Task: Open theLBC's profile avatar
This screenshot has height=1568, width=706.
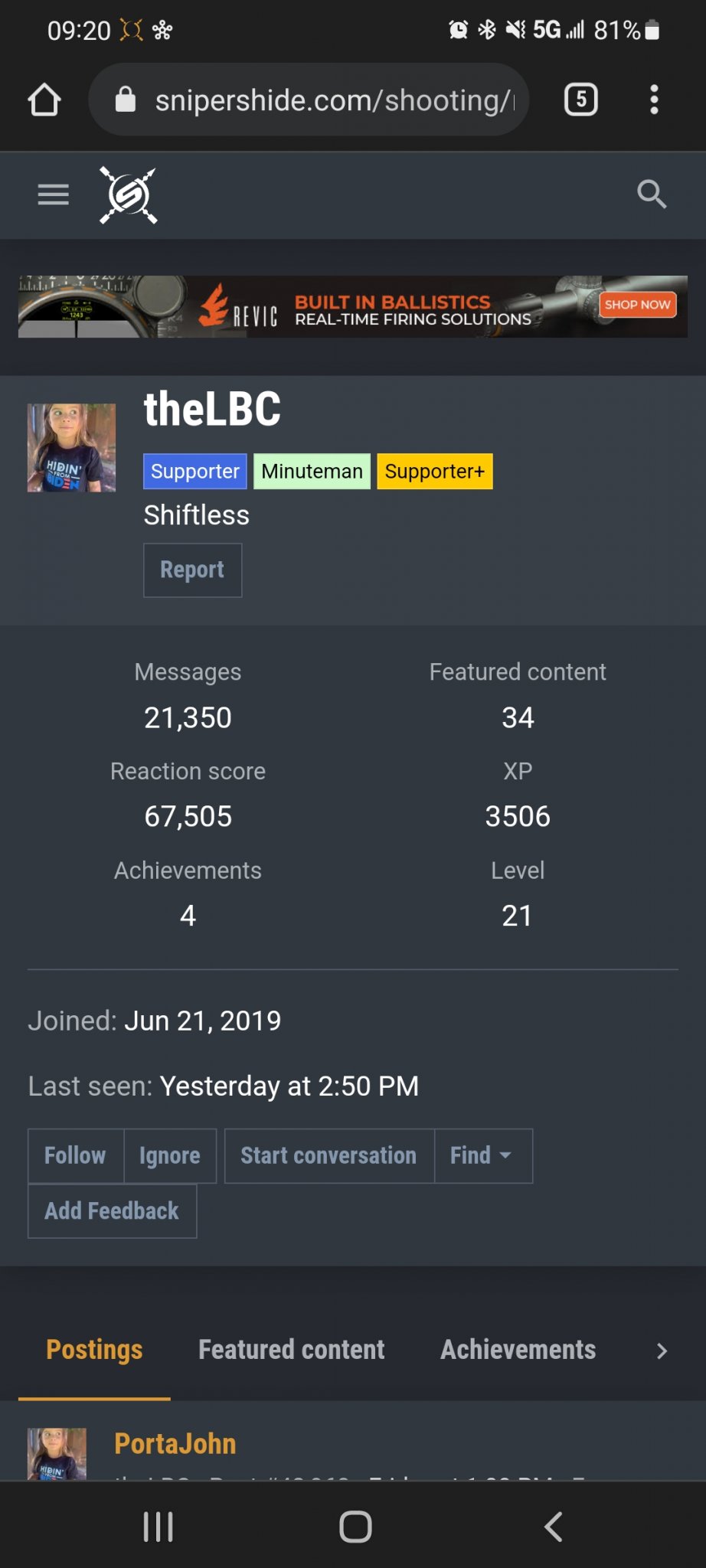Action: [x=71, y=448]
